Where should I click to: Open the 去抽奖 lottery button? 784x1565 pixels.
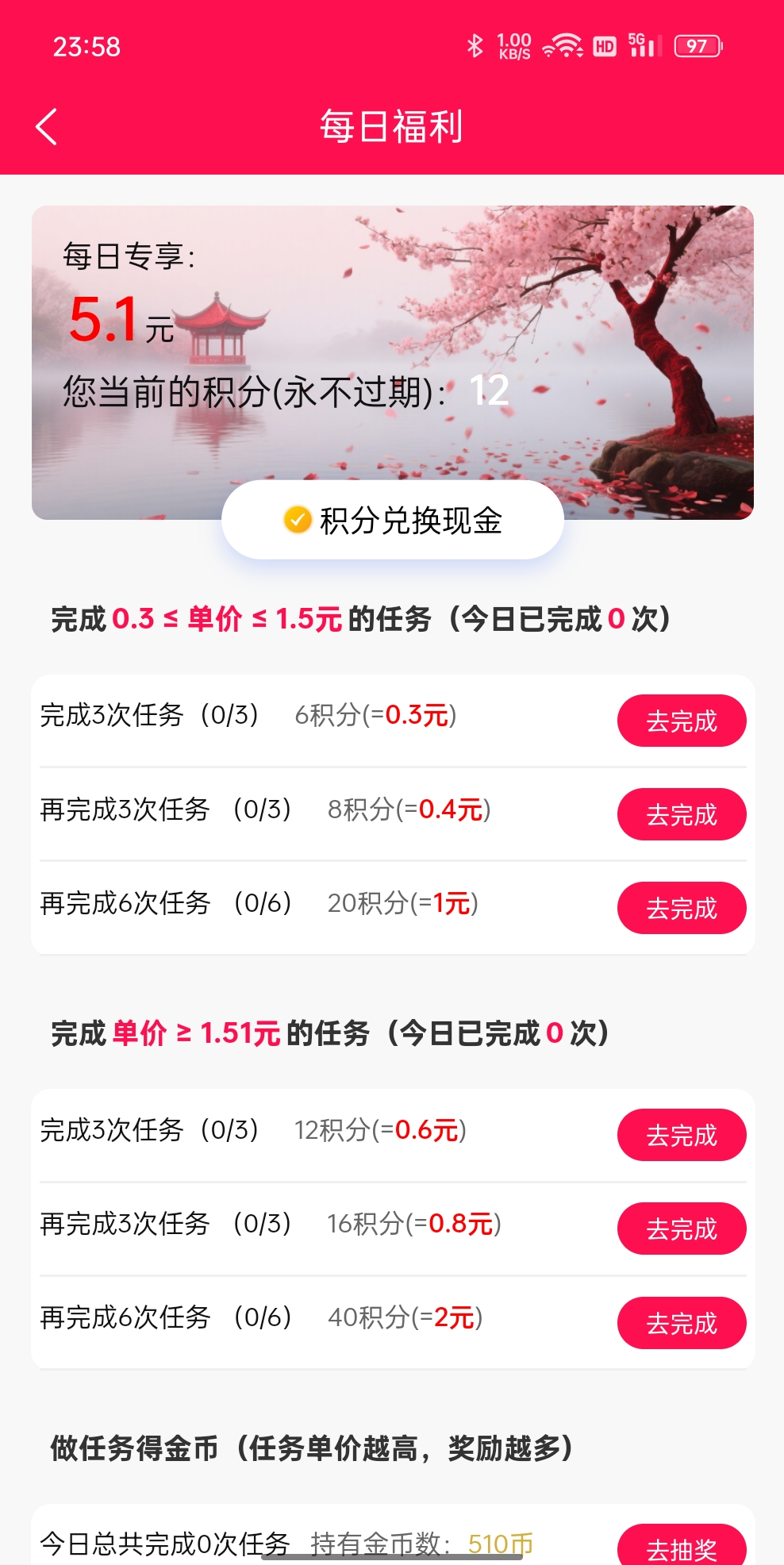point(681,1546)
